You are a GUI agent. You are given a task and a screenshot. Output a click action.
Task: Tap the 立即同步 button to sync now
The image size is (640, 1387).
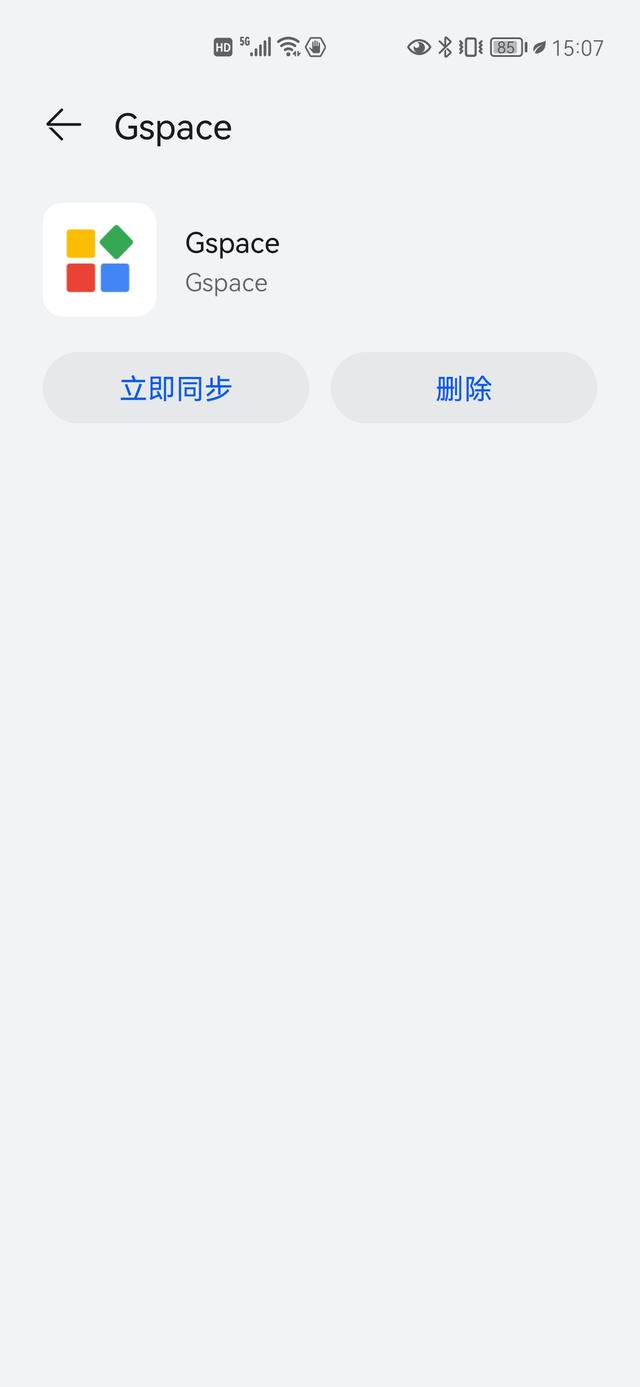coord(176,387)
